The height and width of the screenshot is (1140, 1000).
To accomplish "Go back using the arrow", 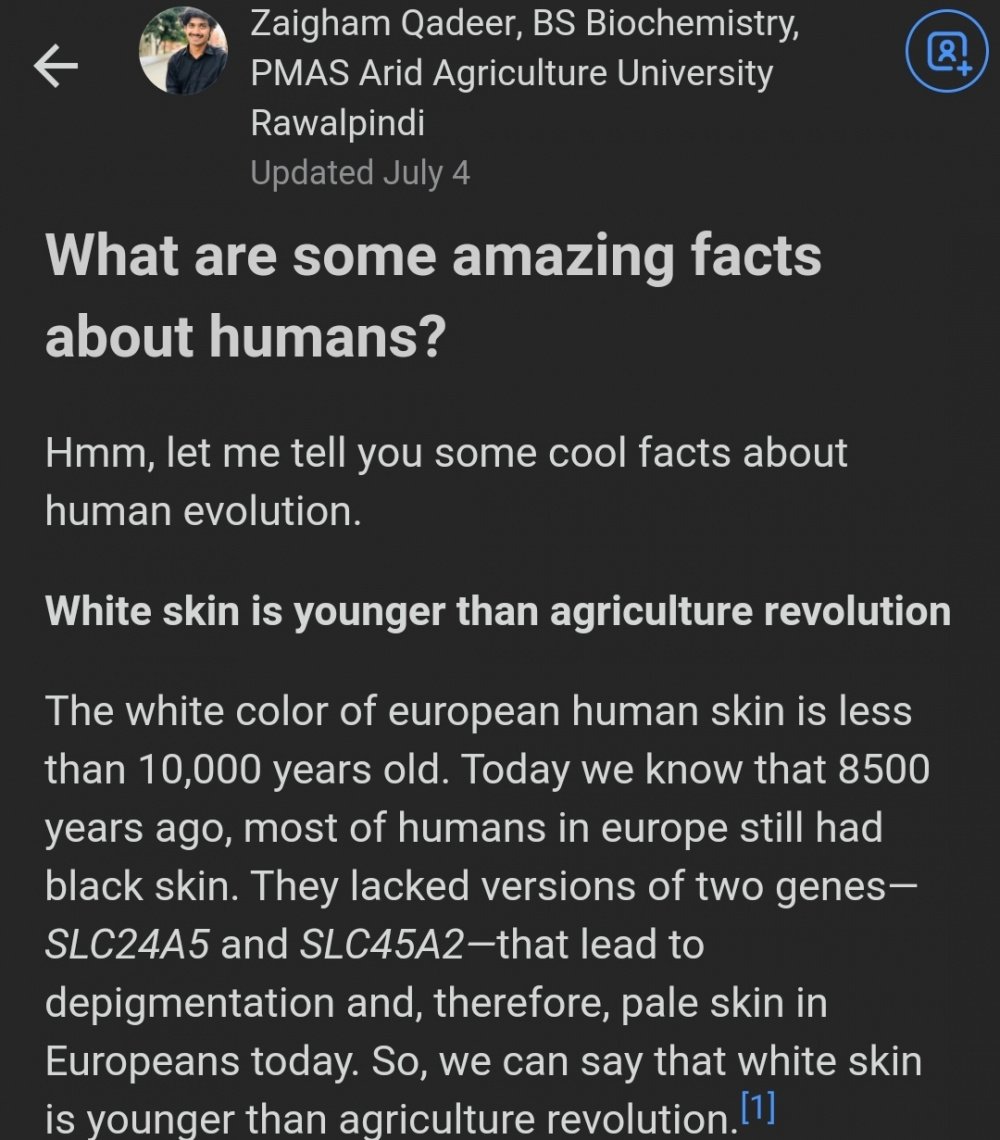I will [x=56, y=67].
